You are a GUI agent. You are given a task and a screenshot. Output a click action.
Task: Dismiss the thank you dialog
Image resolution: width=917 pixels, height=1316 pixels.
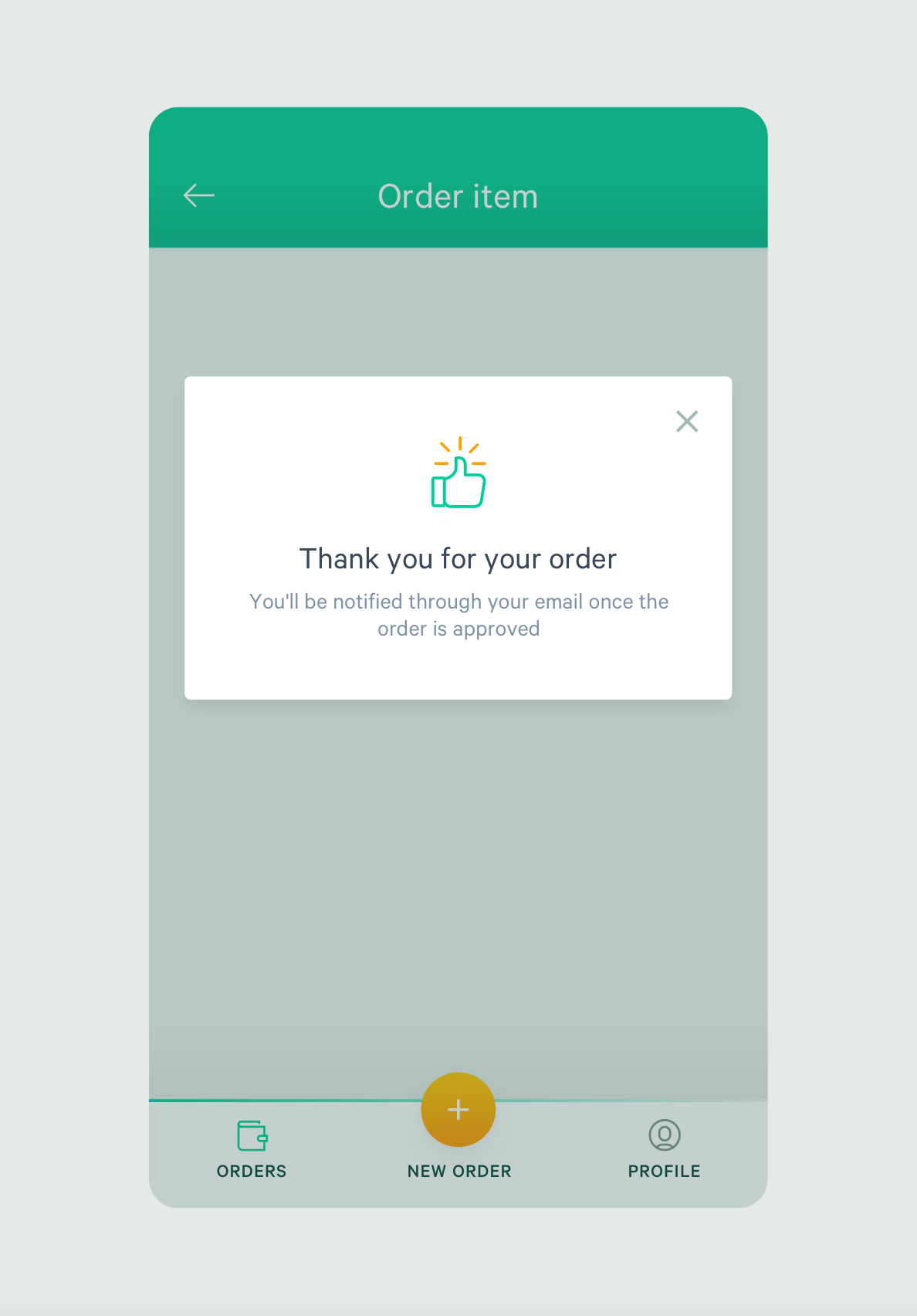tap(686, 422)
